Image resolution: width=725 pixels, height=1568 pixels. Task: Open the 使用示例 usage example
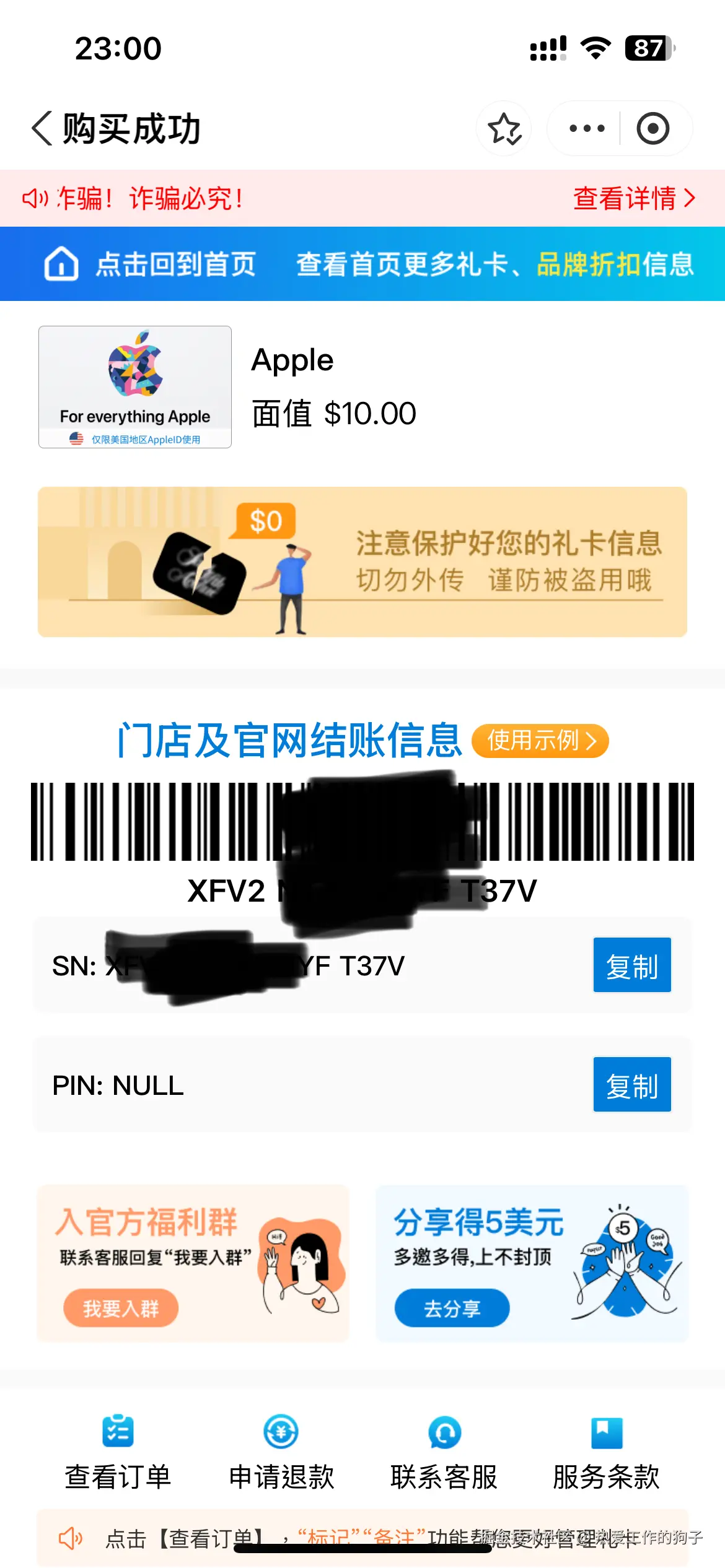[540, 741]
